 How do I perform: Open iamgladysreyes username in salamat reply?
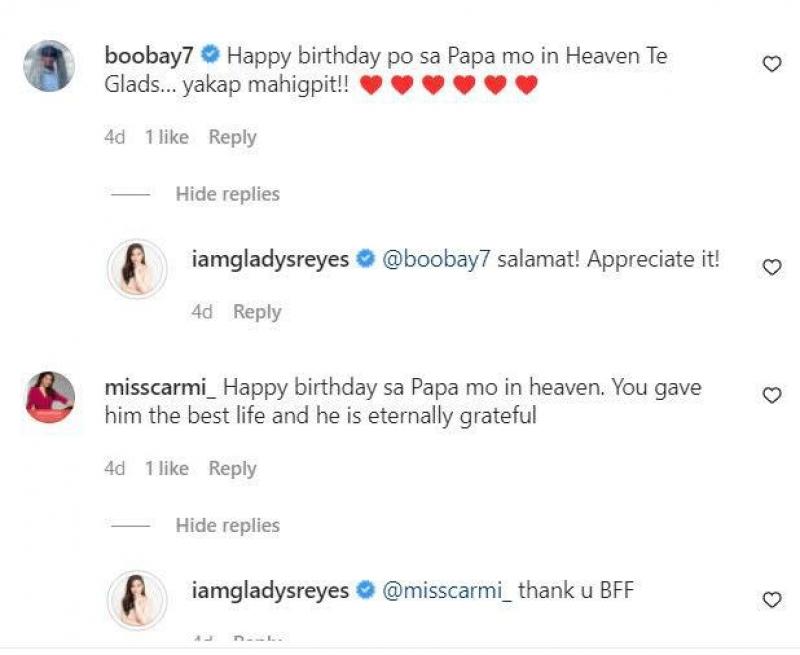click(x=269, y=259)
